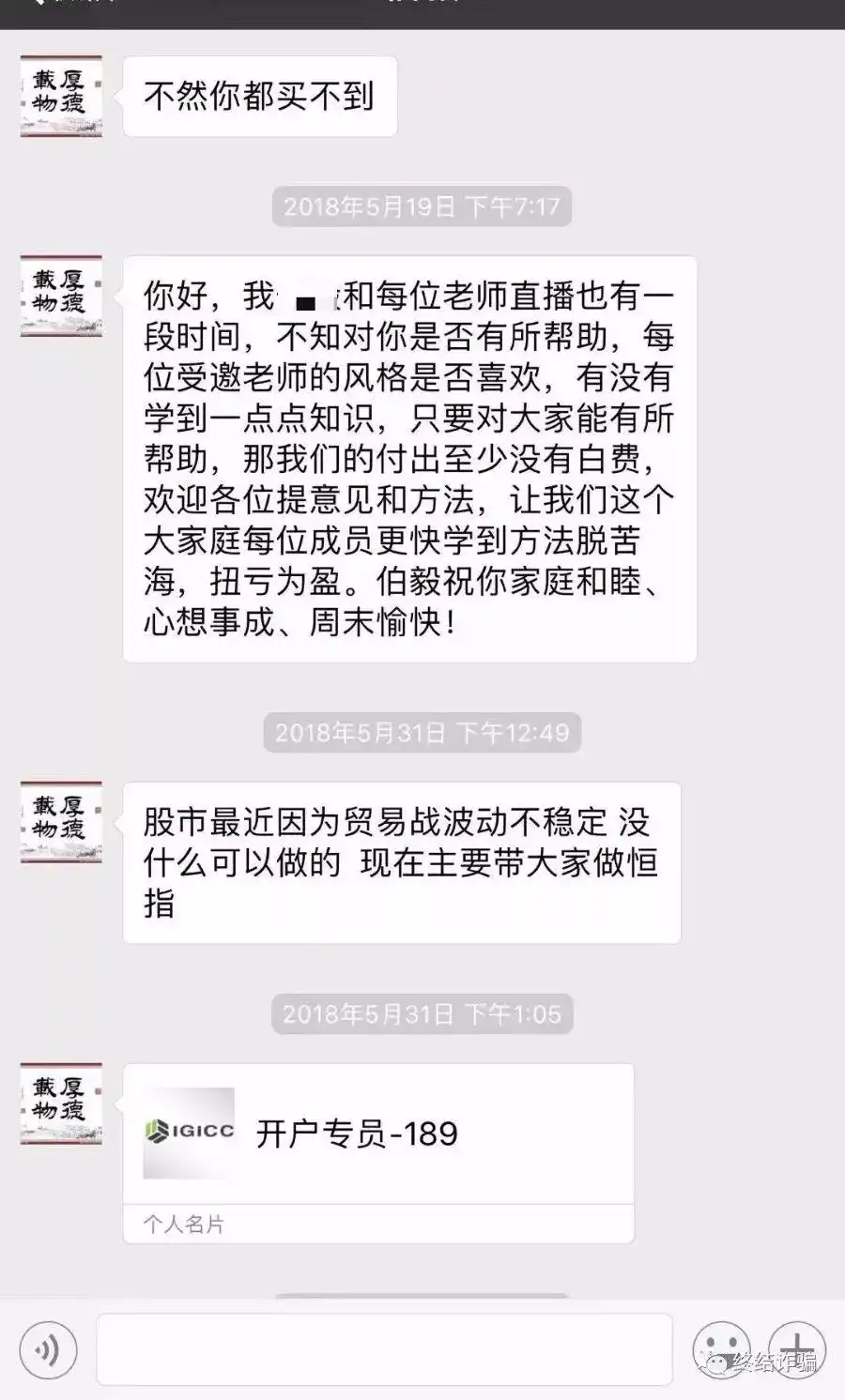Expand the timestamp 2018年5月31日 下午1:05
This screenshot has width=845, height=1400.
422,1013
